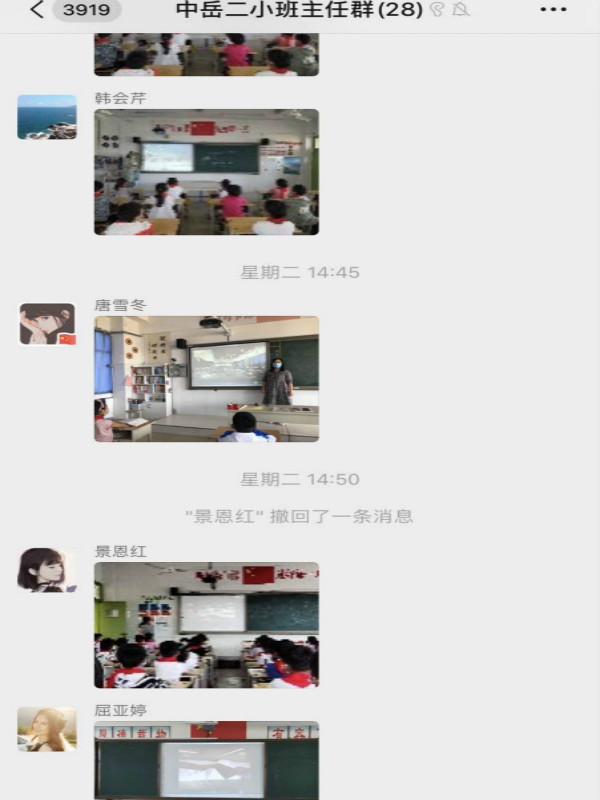600x800 pixels.
Task: Open the group chat overflow menu
Action: [553, 11]
